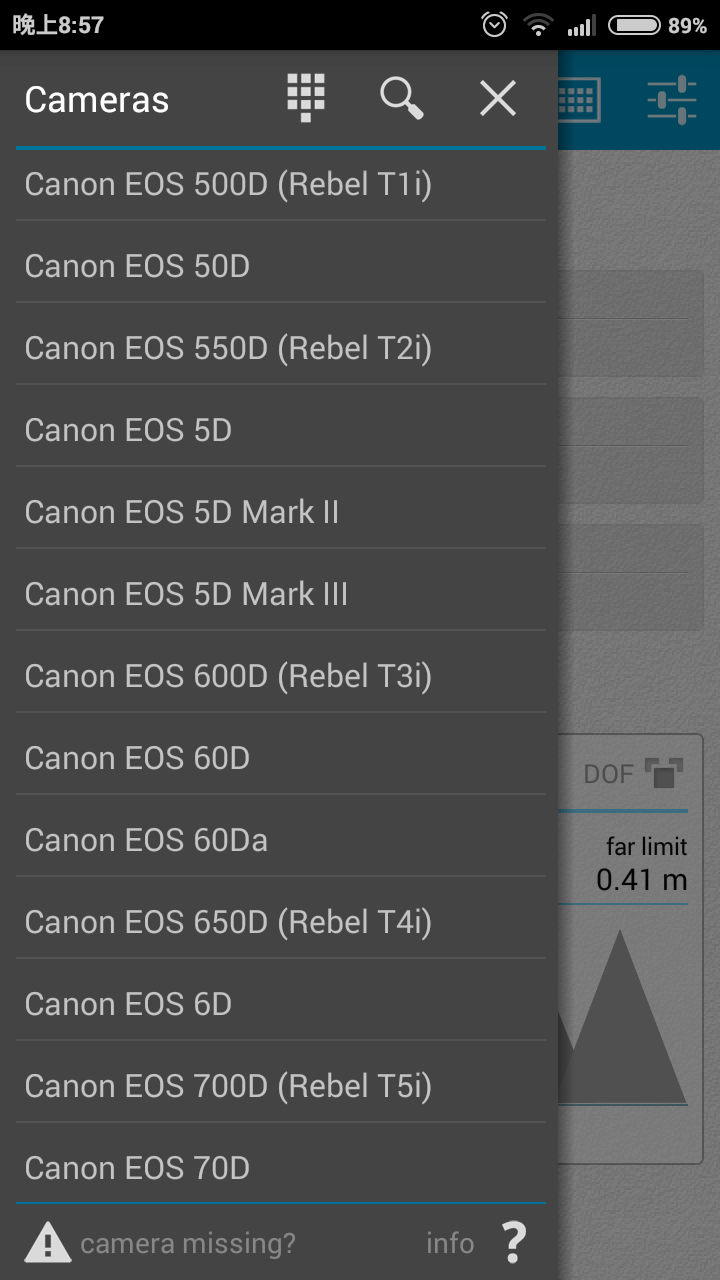
Task: Pick Canon EOS 700D (Rebel T5i)
Action: pyautogui.click(x=280, y=1086)
